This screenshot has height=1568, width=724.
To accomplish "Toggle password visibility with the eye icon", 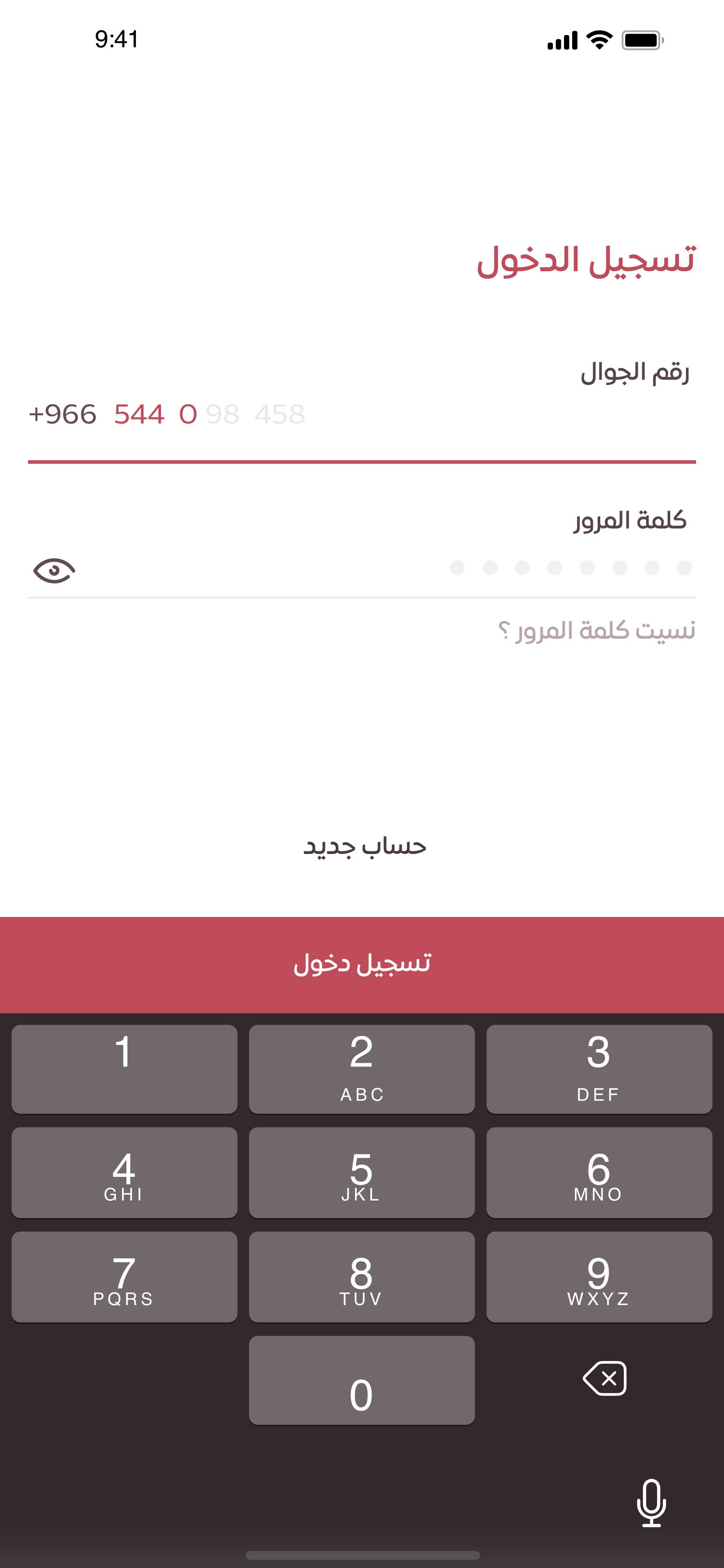I will point(54,570).
